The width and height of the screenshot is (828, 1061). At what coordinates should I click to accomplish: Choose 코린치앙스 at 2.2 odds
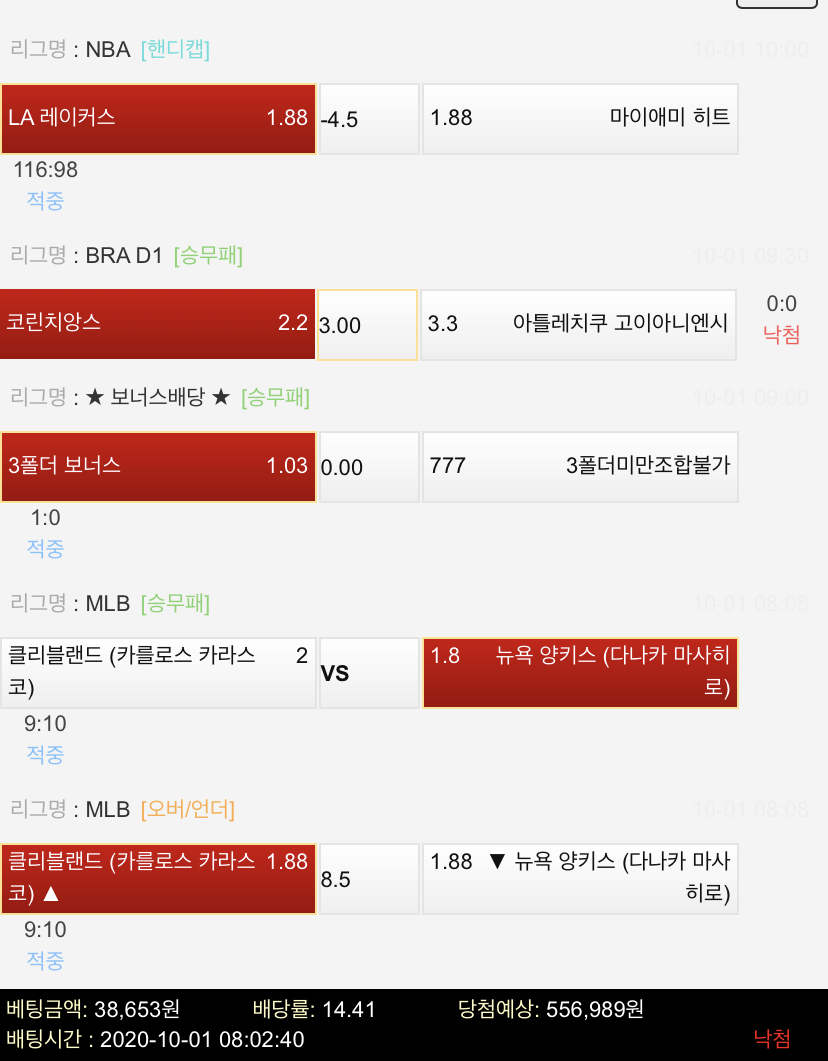click(158, 323)
